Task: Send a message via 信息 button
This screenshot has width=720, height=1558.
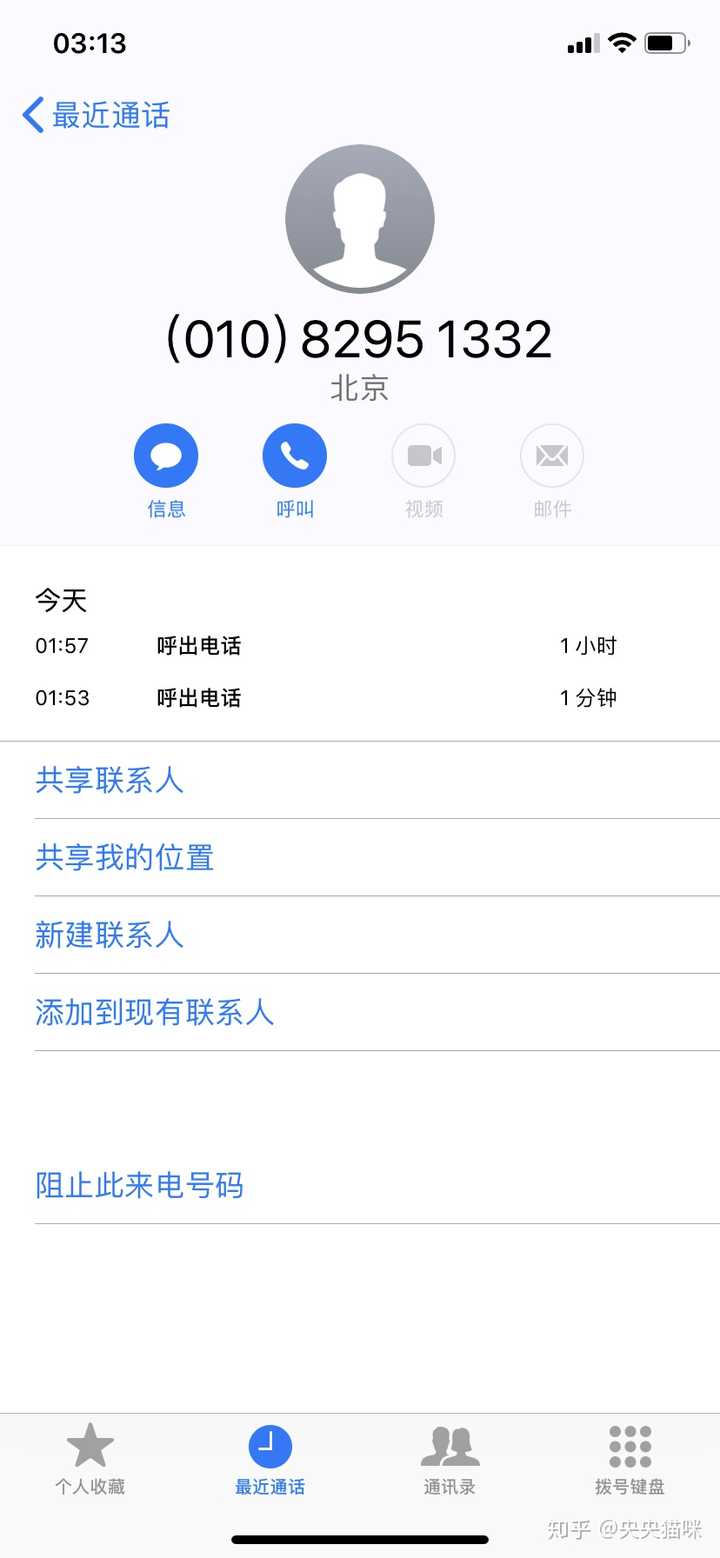Action: point(166,457)
